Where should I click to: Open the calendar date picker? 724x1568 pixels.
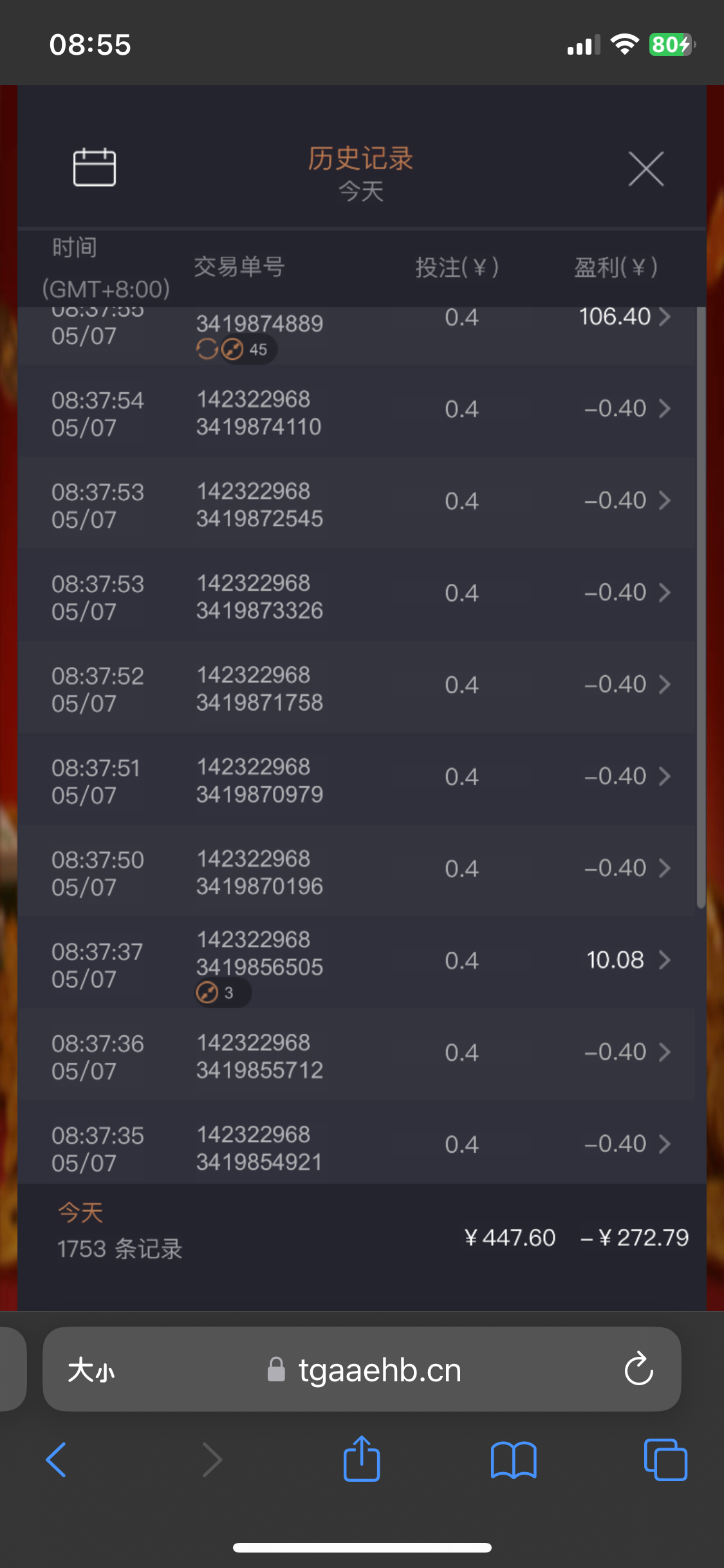[x=94, y=167]
